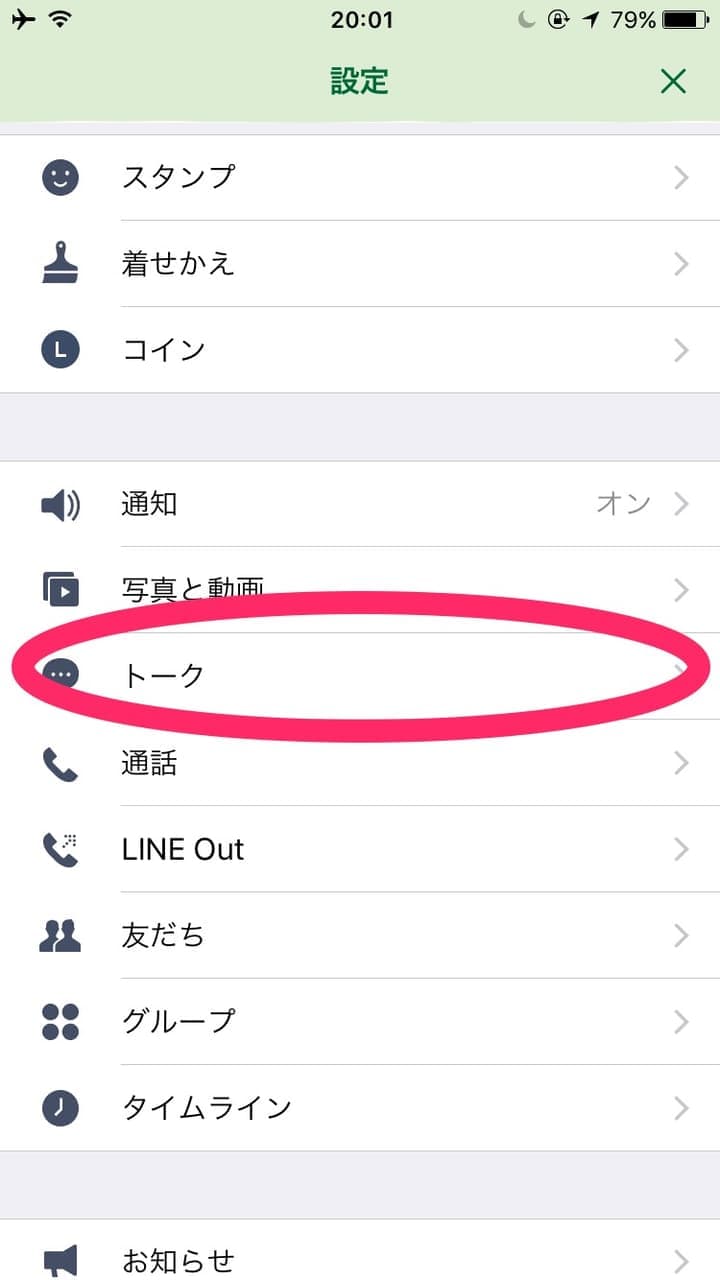The height and width of the screenshot is (1280, 720).
Task: Open お知らせ row
Action: pos(360,1260)
